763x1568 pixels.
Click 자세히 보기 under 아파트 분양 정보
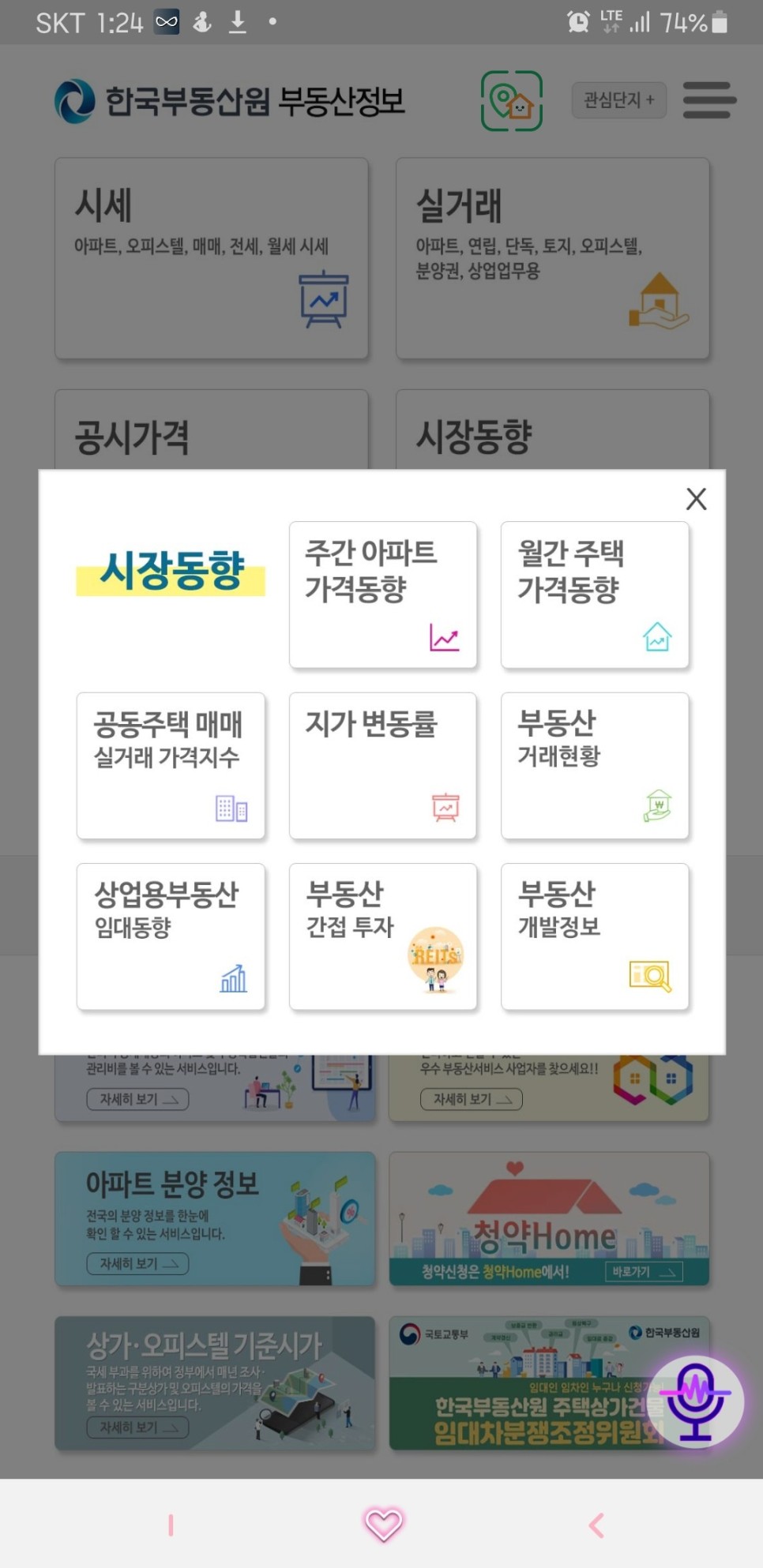[139, 1264]
